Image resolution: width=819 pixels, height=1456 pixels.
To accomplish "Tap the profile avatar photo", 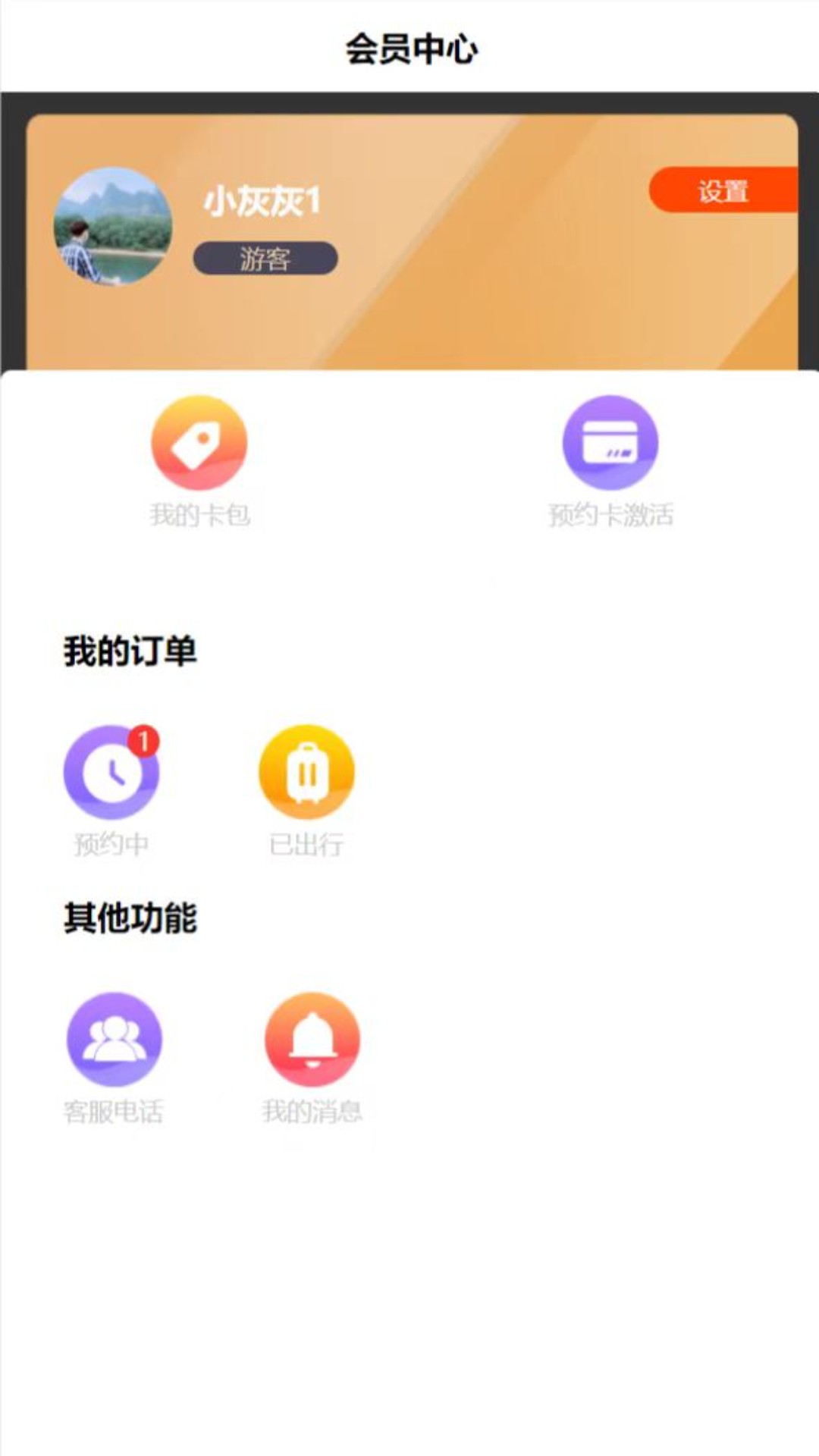I will 113,227.
